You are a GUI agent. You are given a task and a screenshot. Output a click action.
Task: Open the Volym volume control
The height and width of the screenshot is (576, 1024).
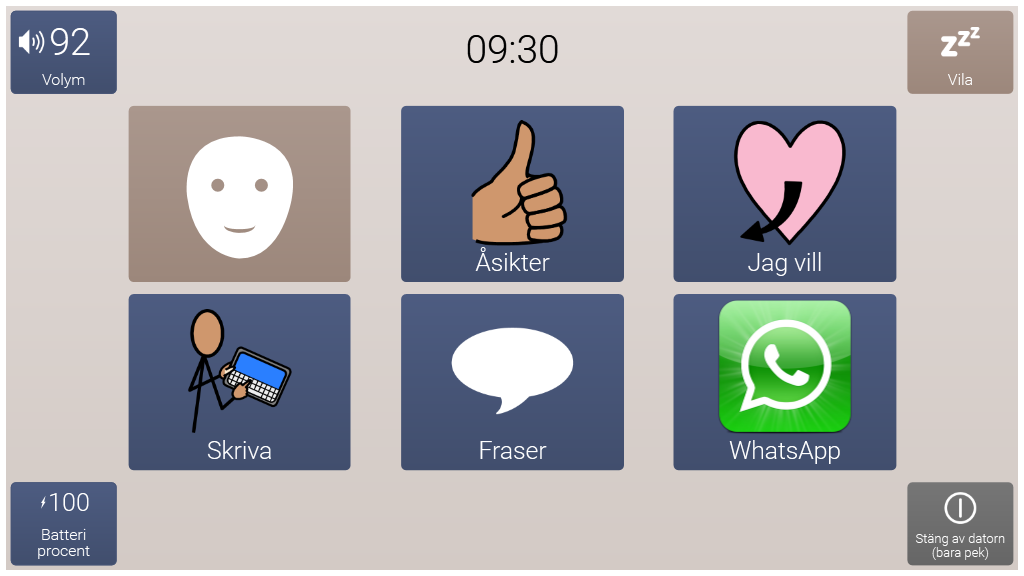63,52
